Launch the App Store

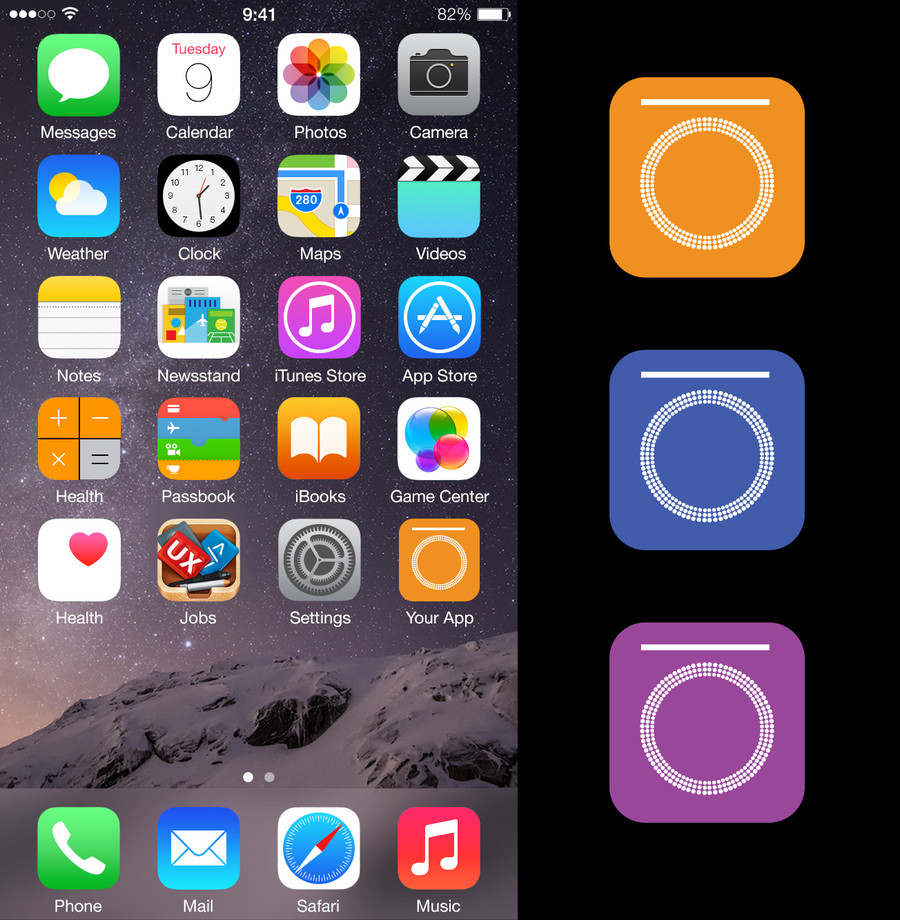(x=439, y=318)
